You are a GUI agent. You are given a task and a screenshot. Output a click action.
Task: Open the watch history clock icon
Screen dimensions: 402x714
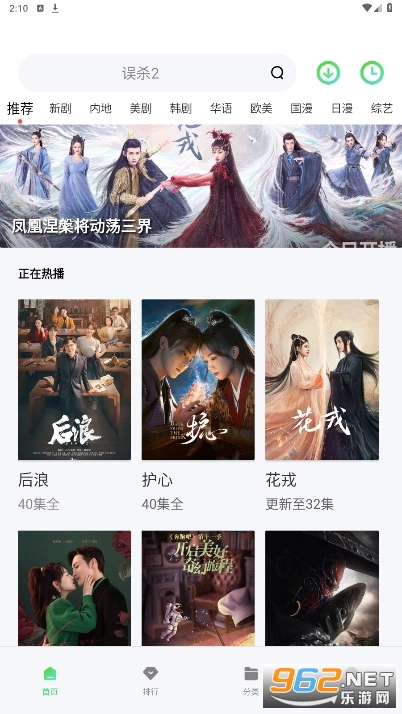[x=372, y=73]
